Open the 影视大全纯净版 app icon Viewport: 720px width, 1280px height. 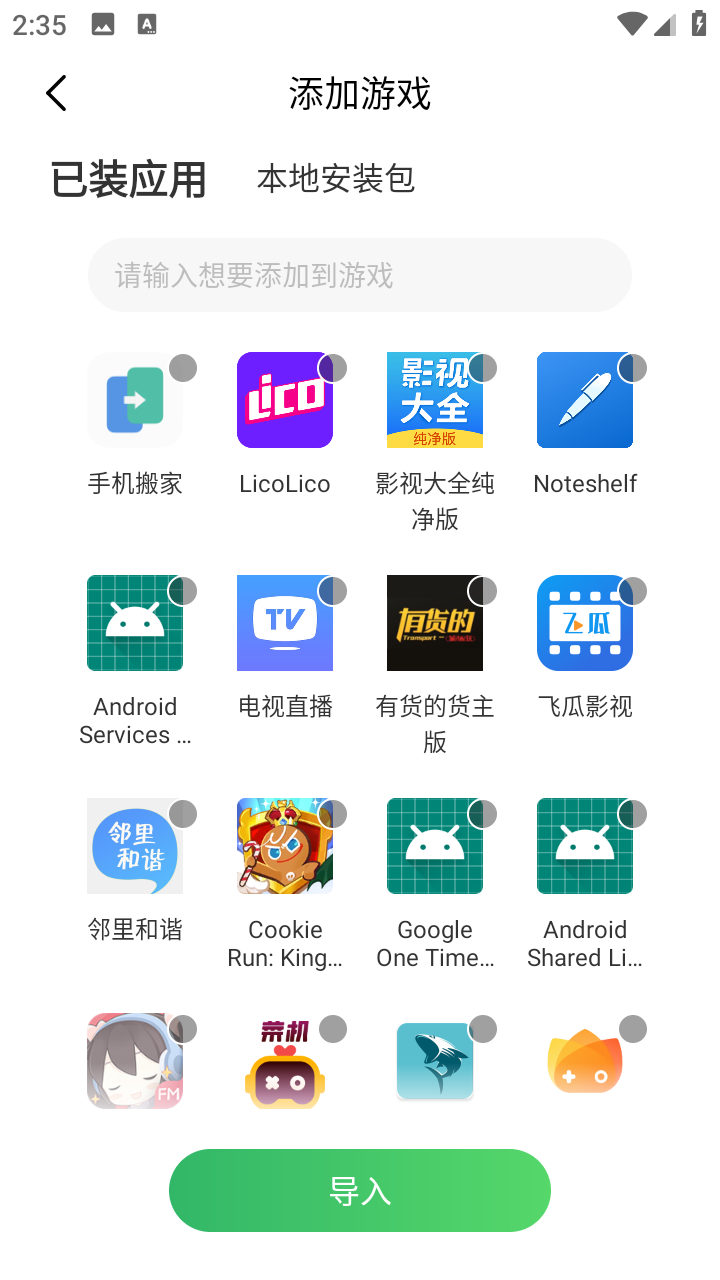435,399
